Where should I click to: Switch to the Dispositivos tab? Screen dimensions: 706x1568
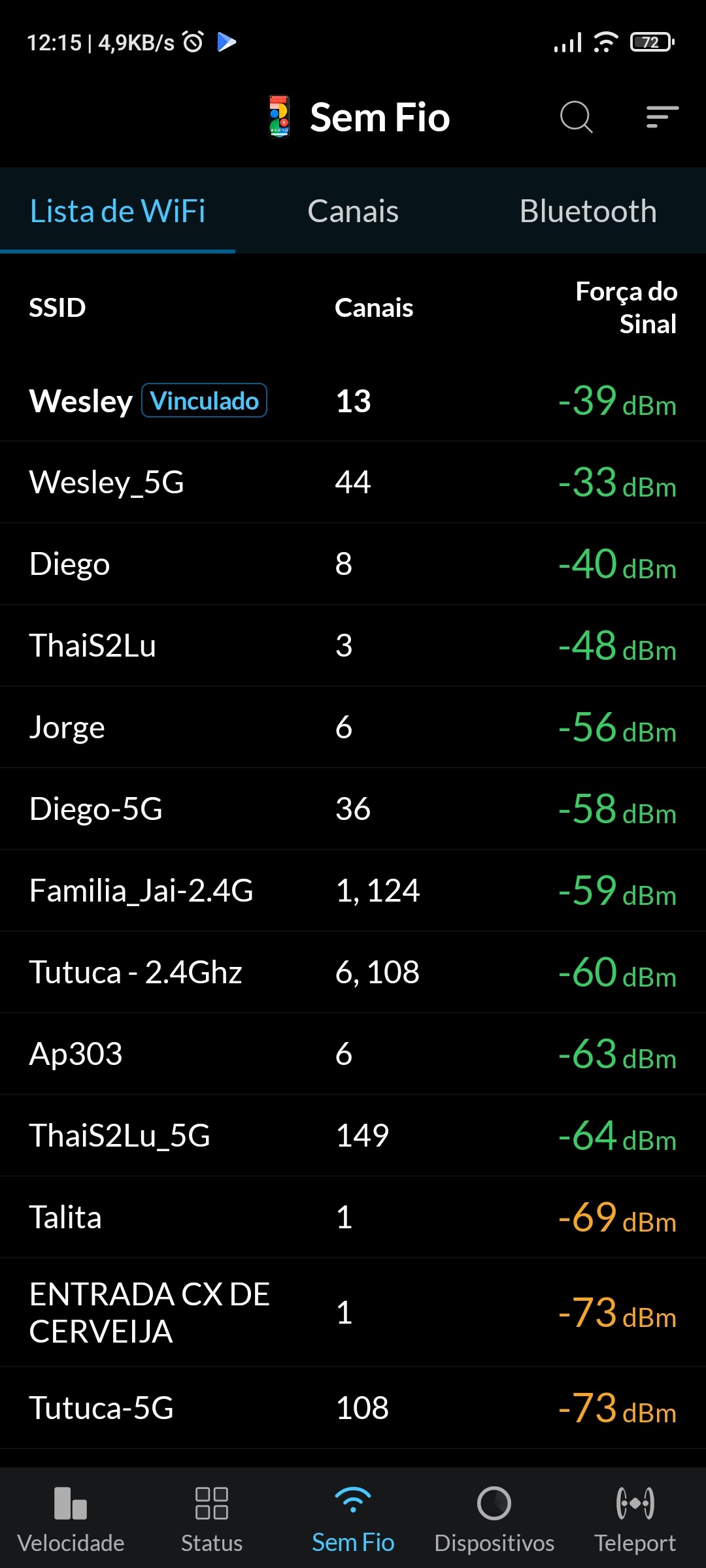494,1519
